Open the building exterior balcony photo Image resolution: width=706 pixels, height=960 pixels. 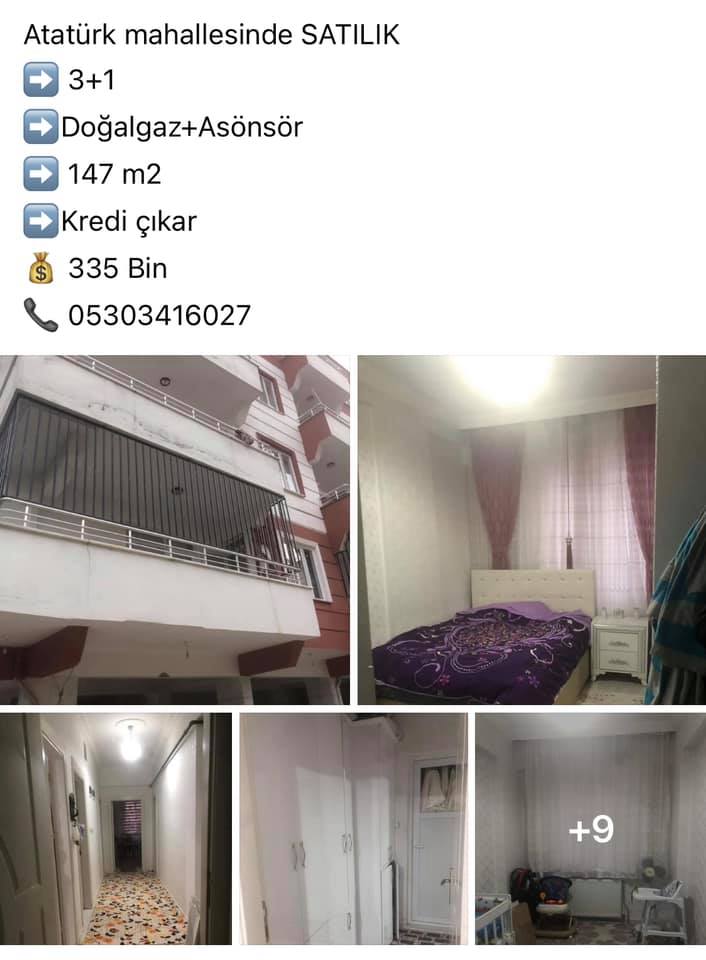tap(175, 530)
